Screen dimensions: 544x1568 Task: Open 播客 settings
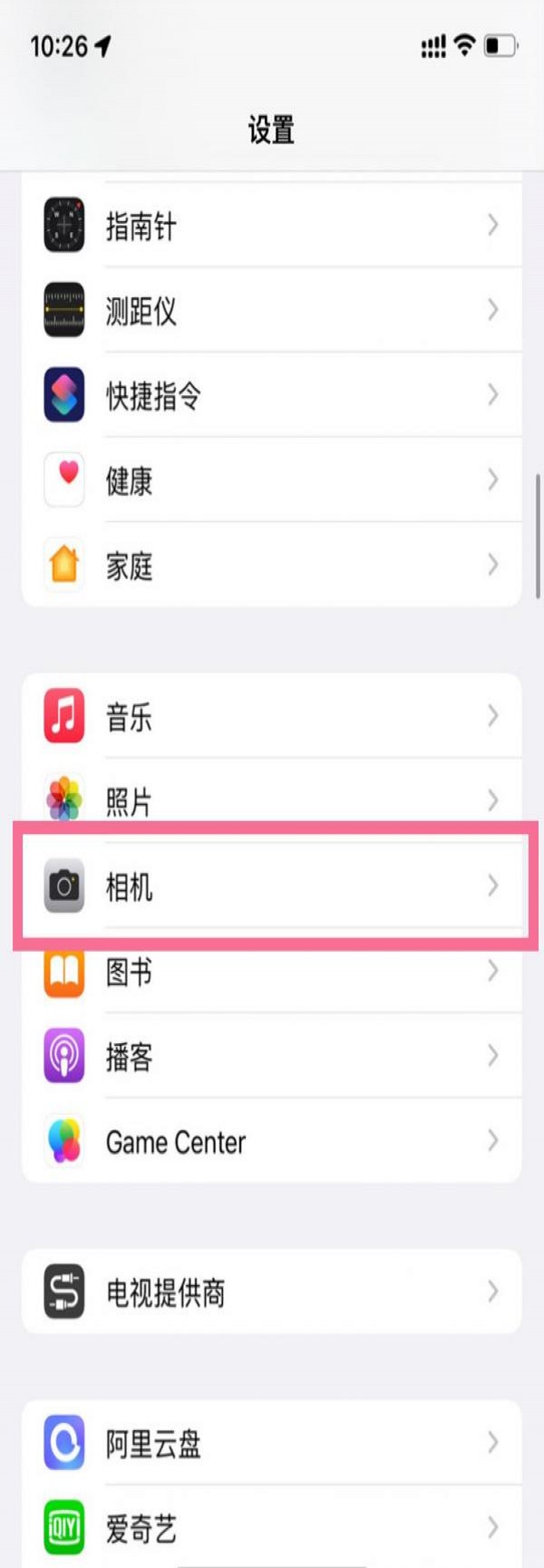coord(272,1056)
